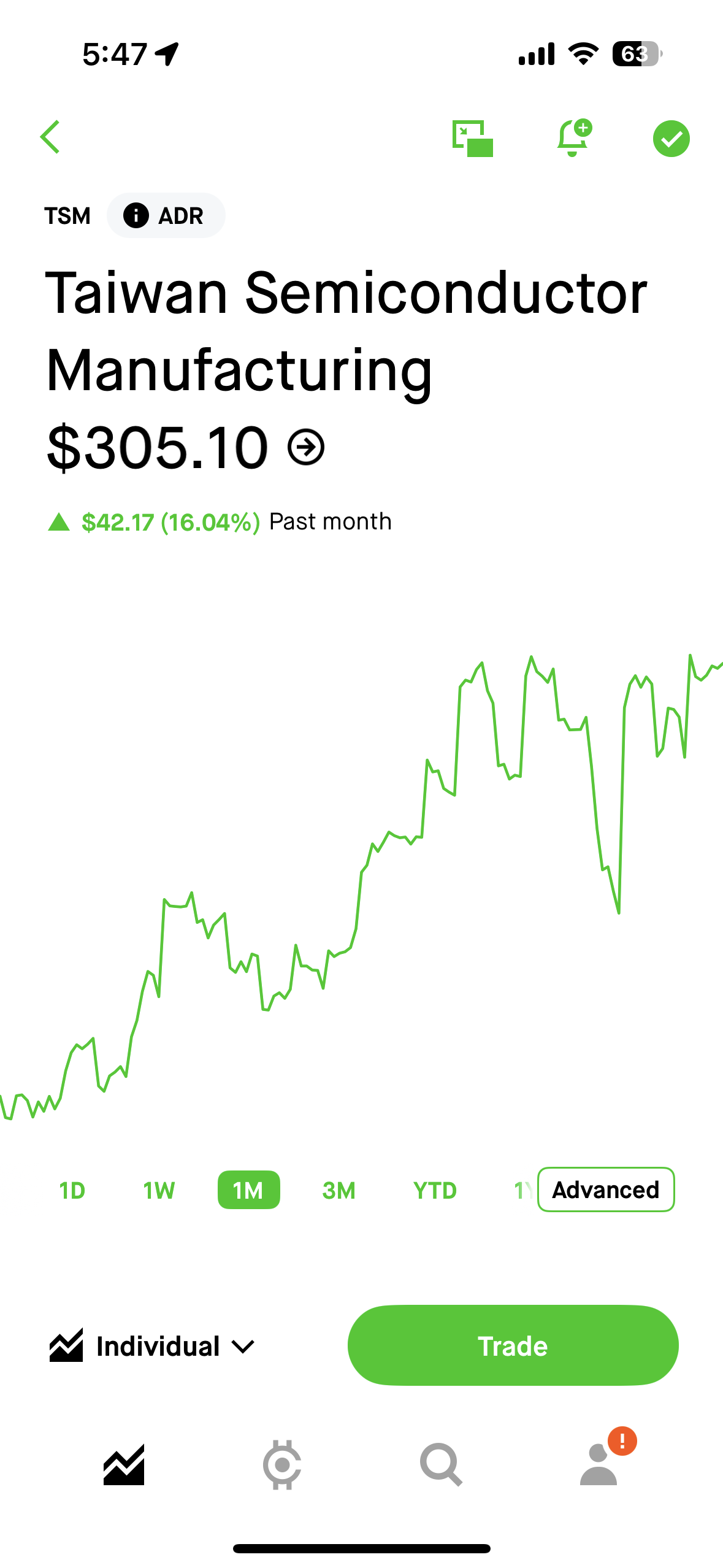The width and height of the screenshot is (723, 1568).
Task: Tap the arrow next to $305.10
Action: tap(305, 448)
